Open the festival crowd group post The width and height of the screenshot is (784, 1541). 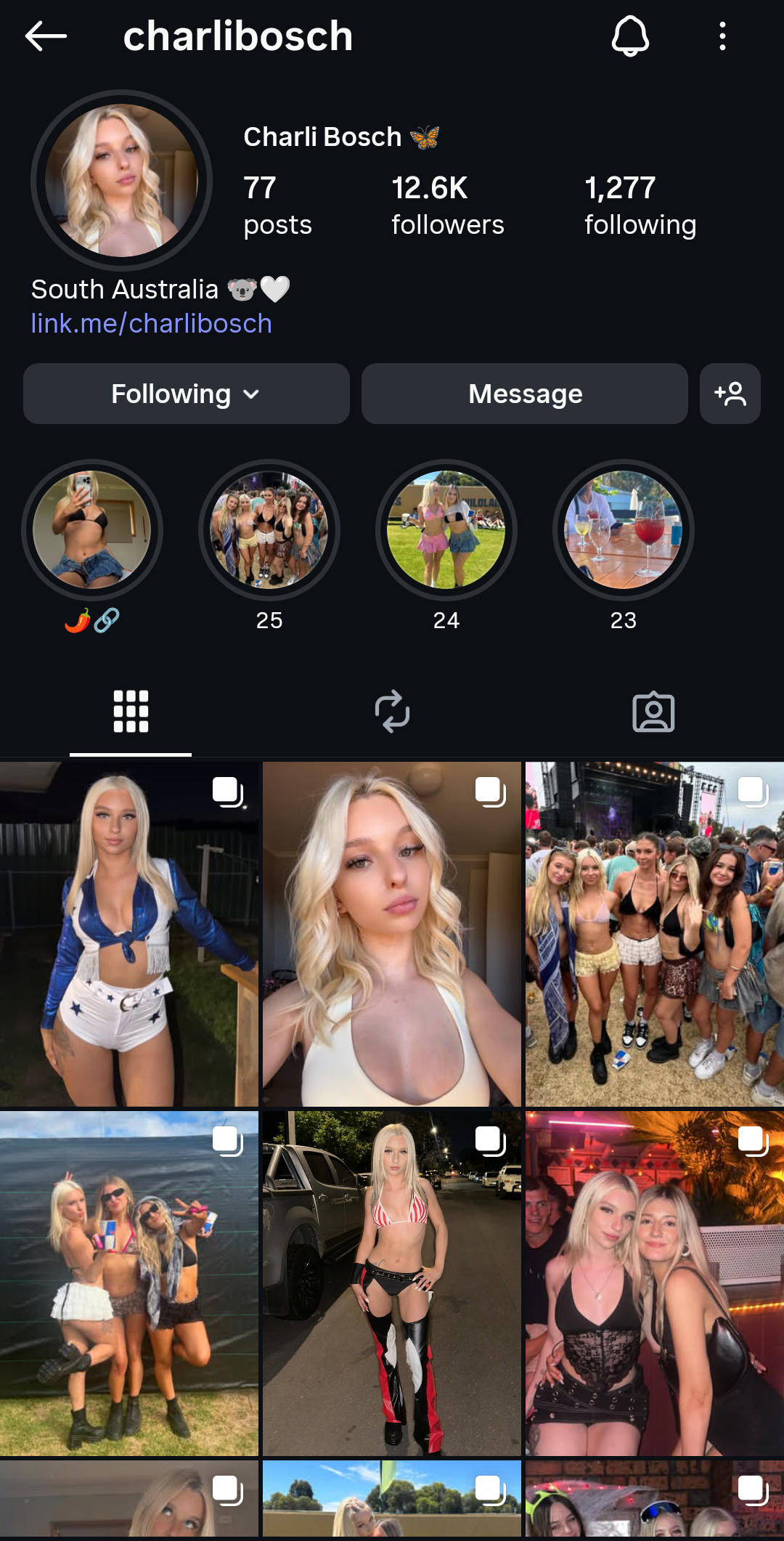pyautogui.click(x=653, y=934)
